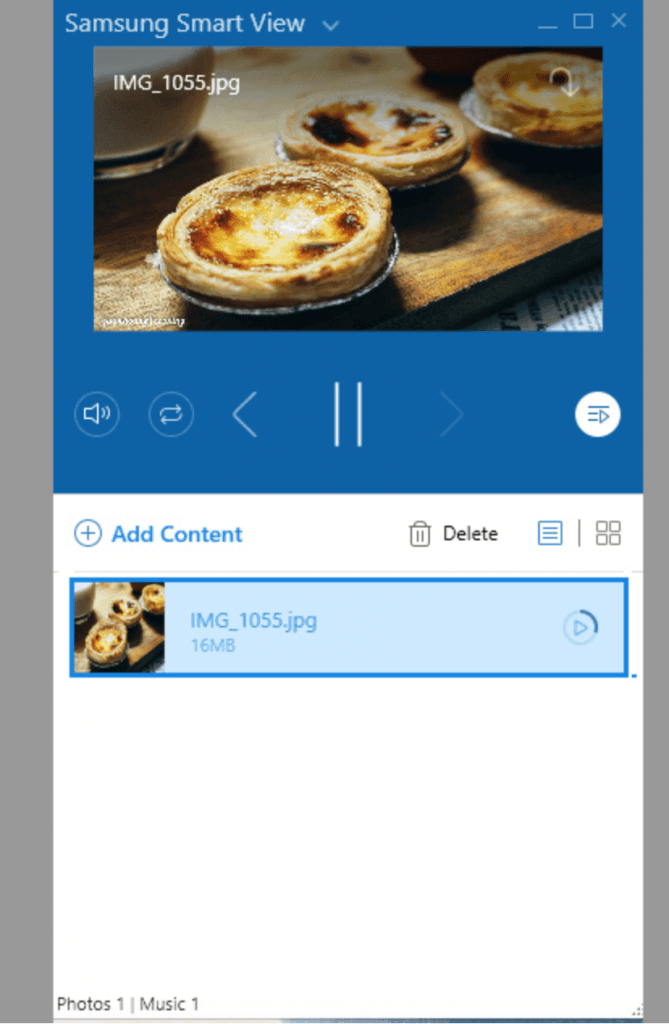Switch to list view layout
The height and width of the screenshot is (1024, 669).
tap(550, 533)
